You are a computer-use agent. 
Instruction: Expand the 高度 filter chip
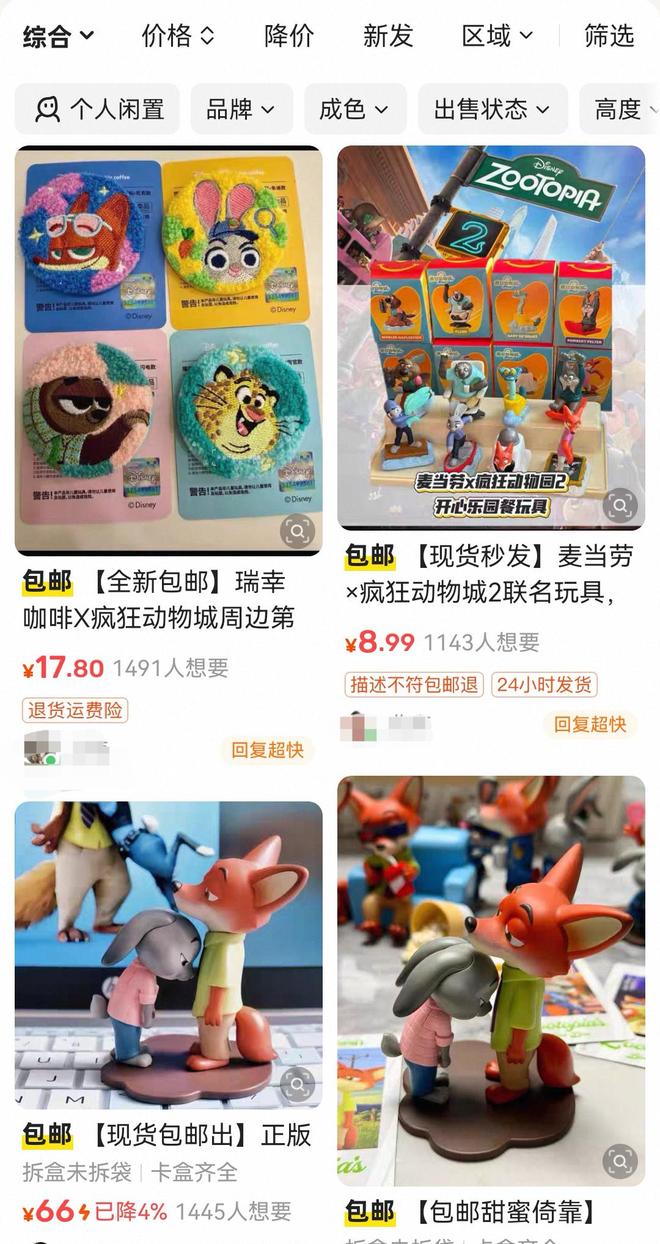(623, 109)
